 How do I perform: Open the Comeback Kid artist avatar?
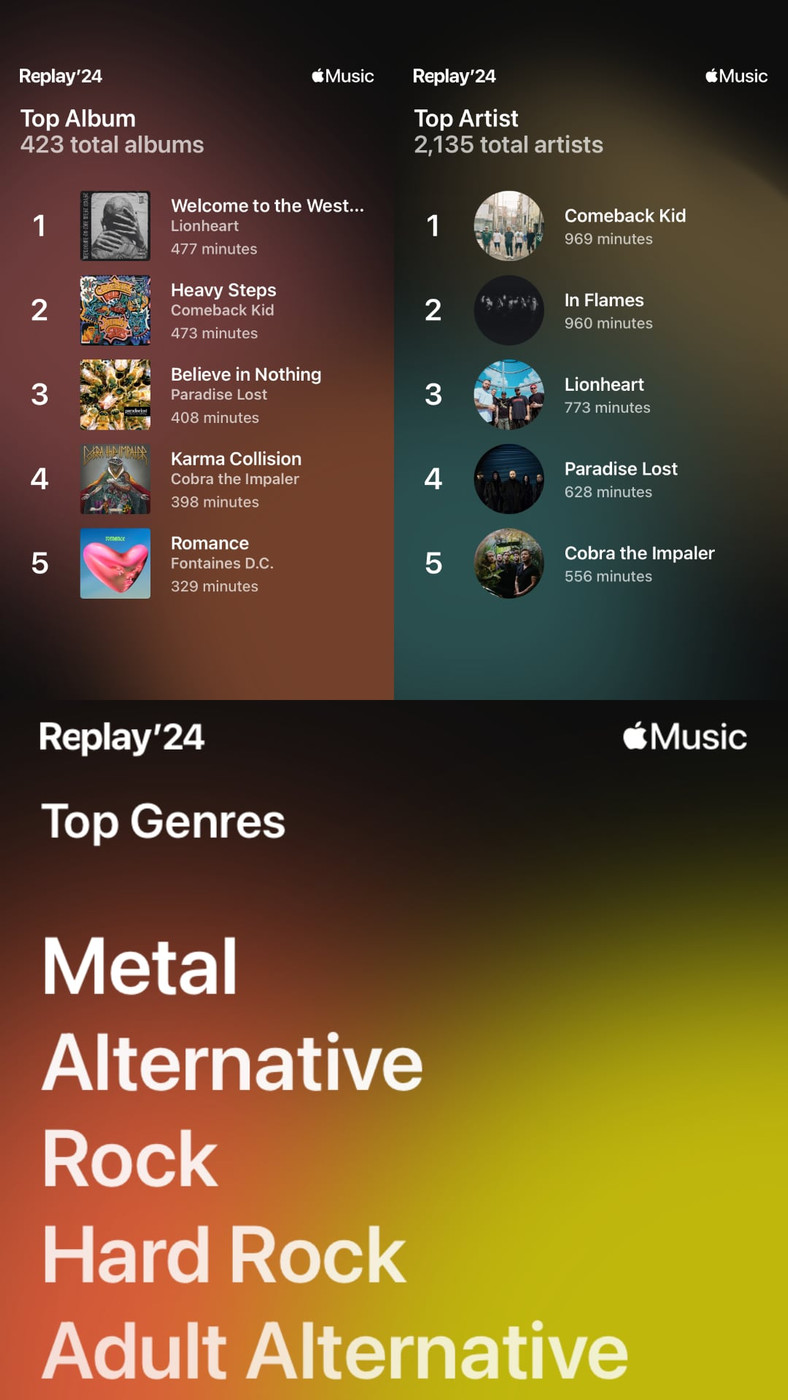pyautogui.click(x=509, y=225)
